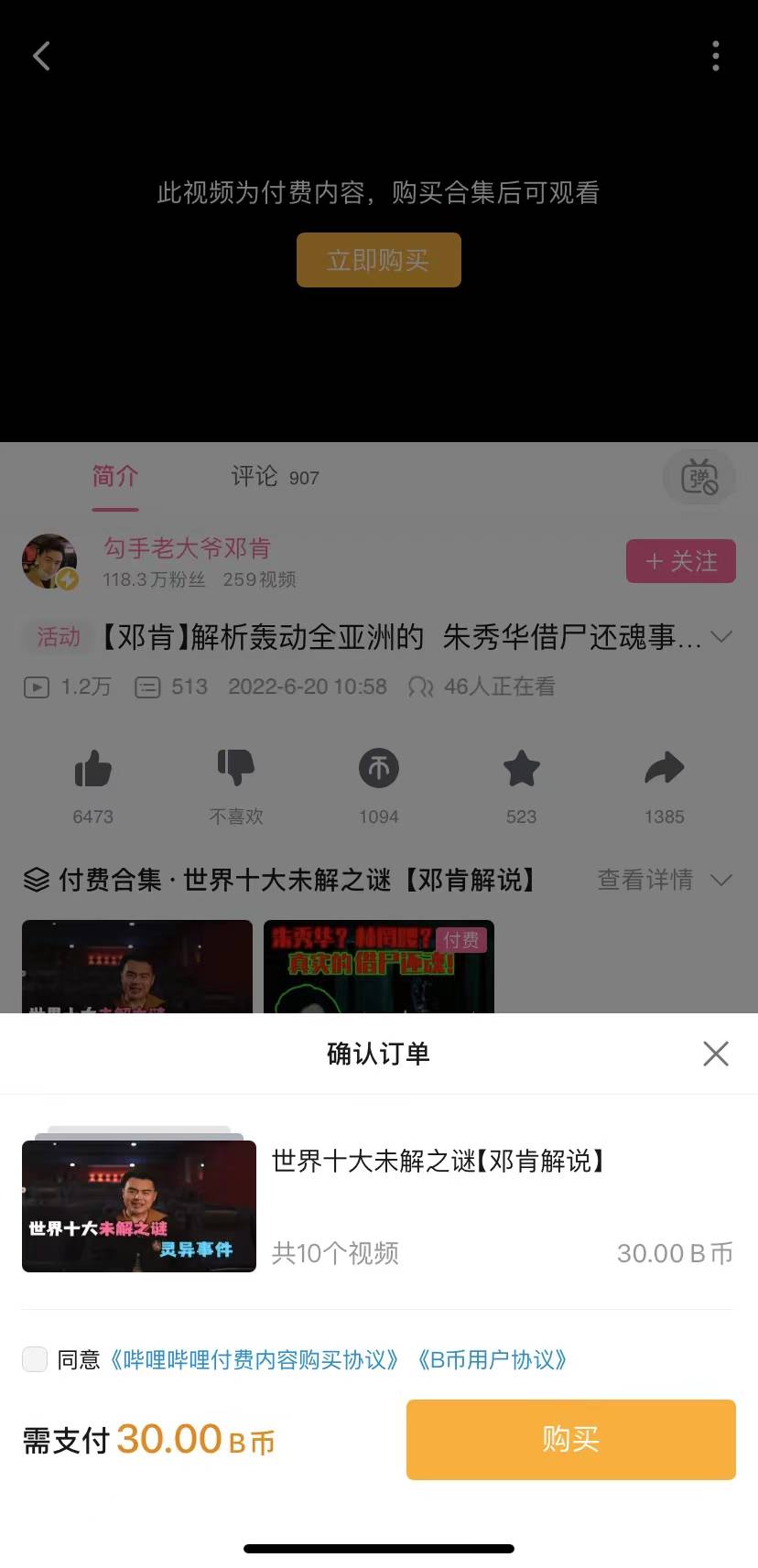Tap the uploader's avatar 勾手老大爷邓肯

click(x=49, y=561)
